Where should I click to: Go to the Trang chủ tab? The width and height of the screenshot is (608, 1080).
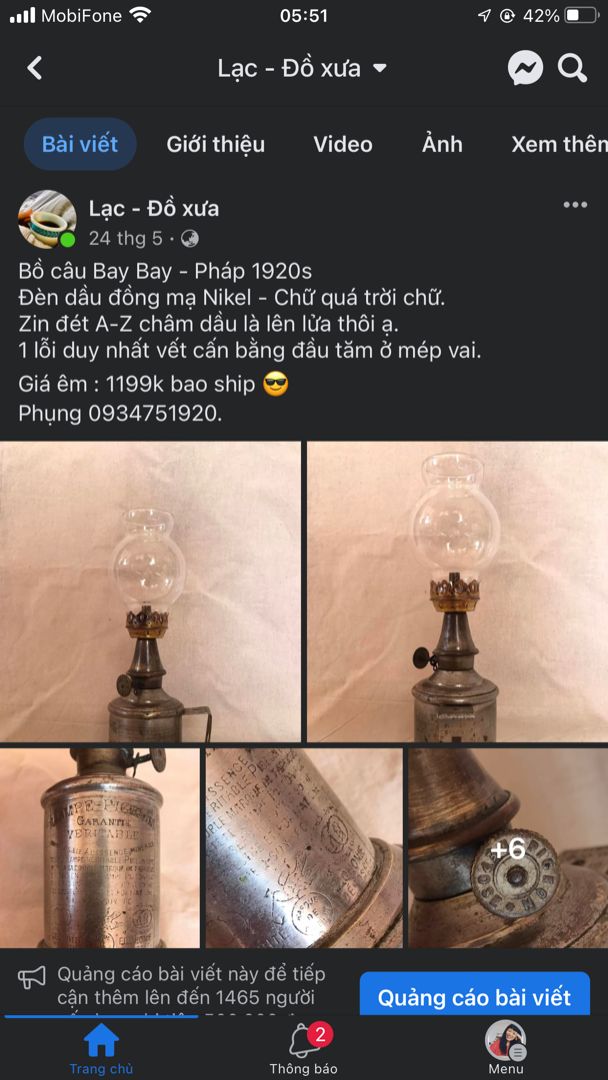[101, 1048]
